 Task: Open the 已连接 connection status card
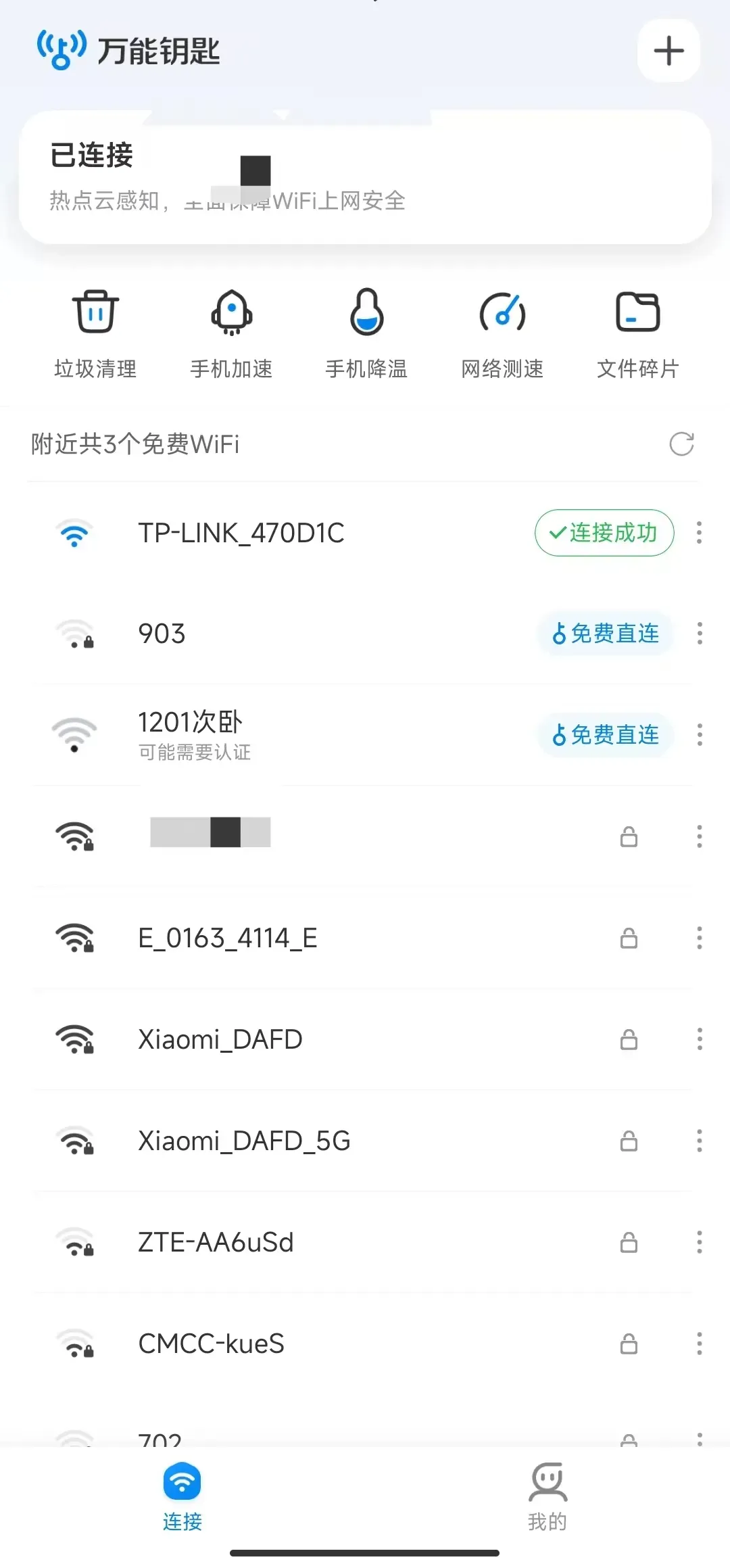point(365,177)
